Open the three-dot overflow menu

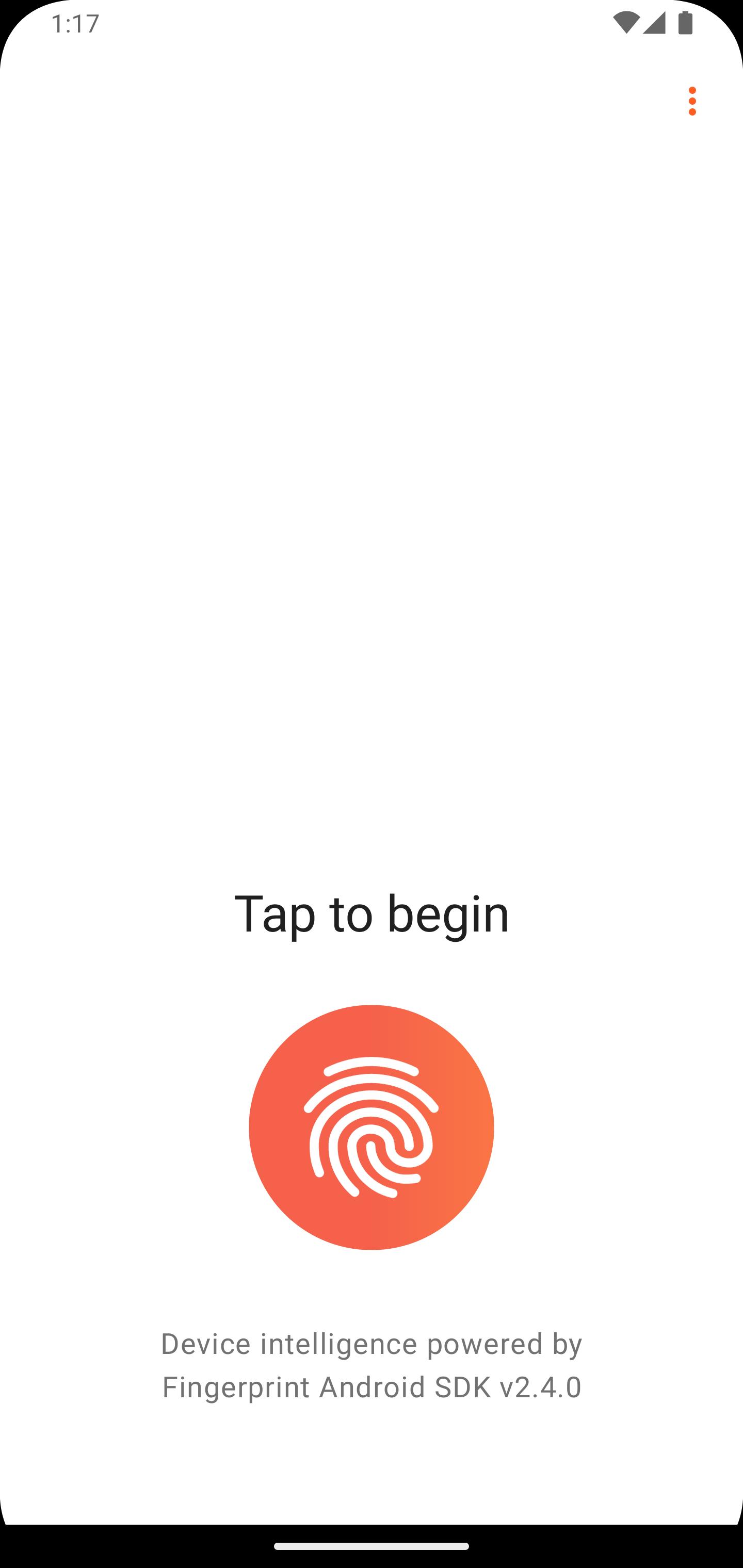pos(692,101)
